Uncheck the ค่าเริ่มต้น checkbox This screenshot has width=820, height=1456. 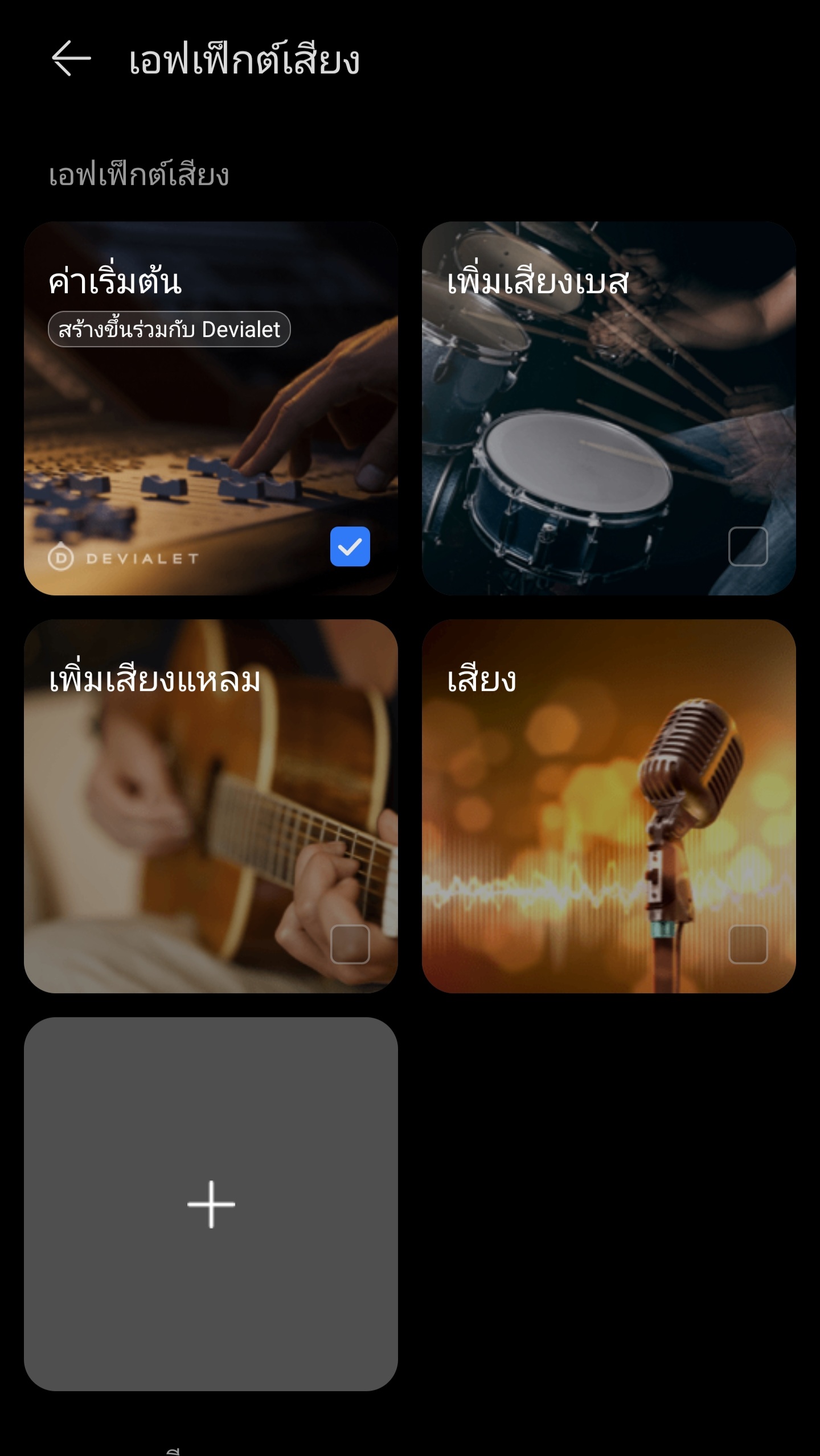(350, 546)
